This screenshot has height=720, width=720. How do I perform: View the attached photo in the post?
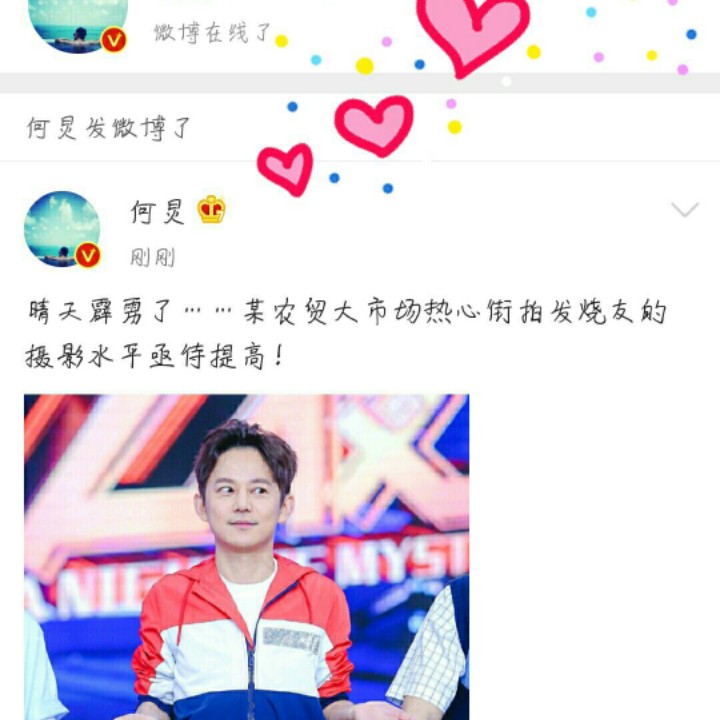pos(247,557)
